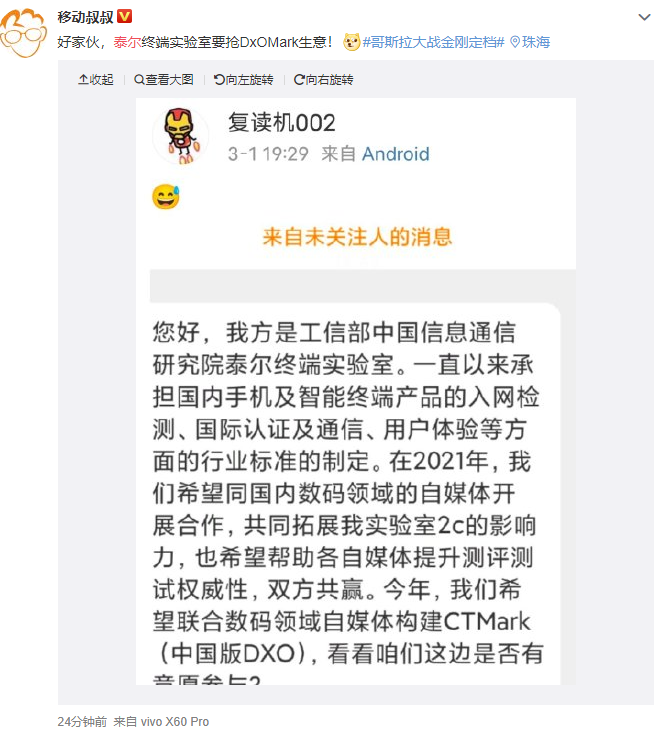This screenshot has width=662, height=731.
Task: Collapse the image with 收起
Action: 96,79
